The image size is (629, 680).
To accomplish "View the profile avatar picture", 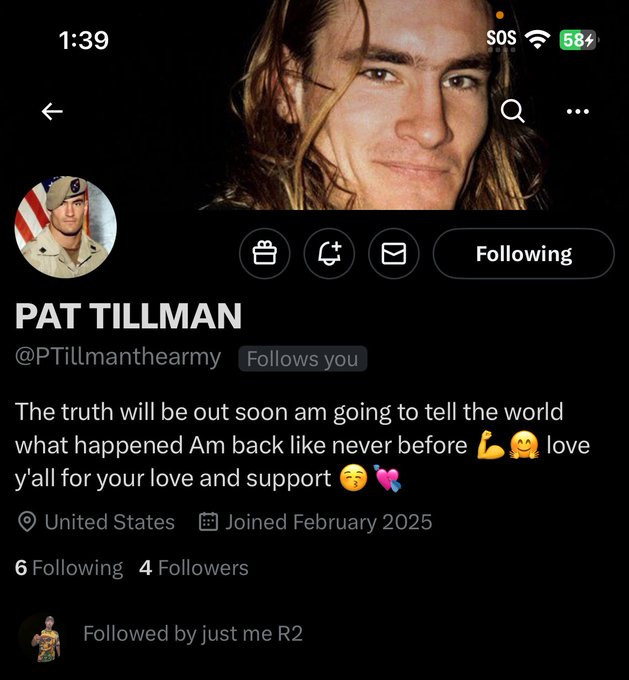I will 66,227.
